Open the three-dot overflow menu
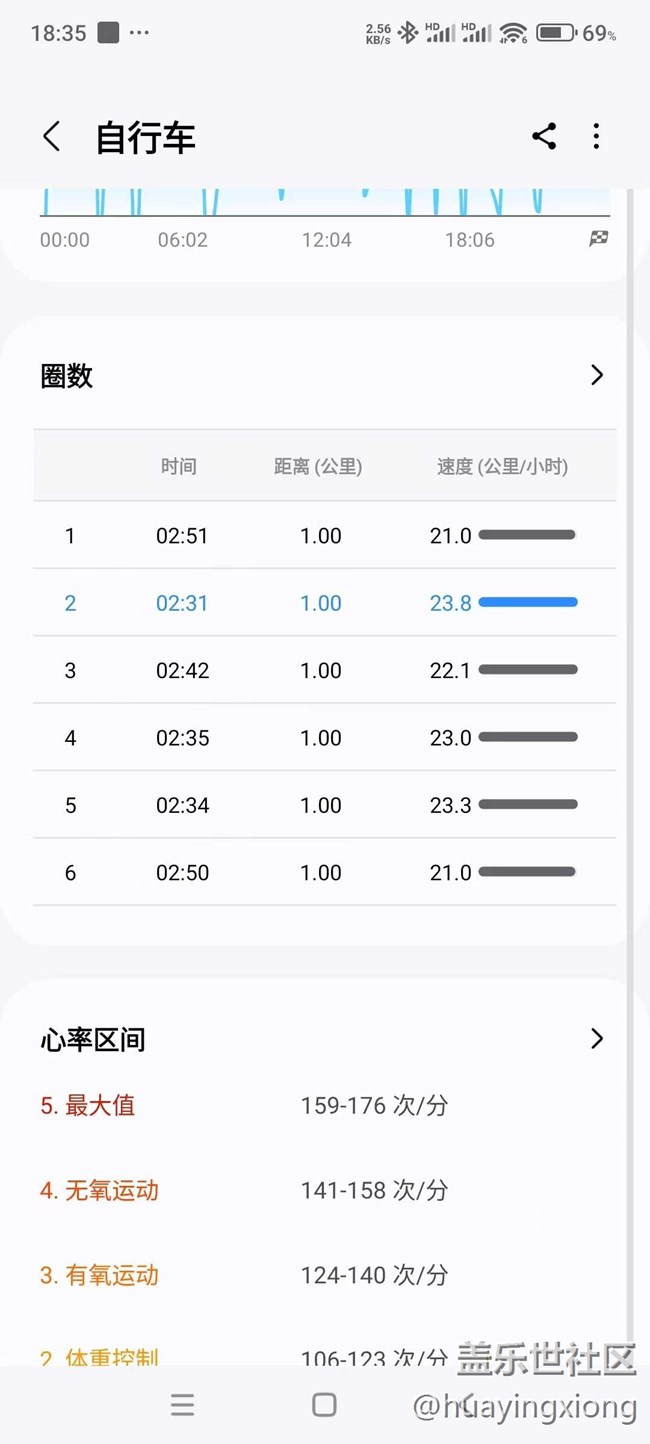The height and width of the screenshot is (1444, 650). [596, 136]
